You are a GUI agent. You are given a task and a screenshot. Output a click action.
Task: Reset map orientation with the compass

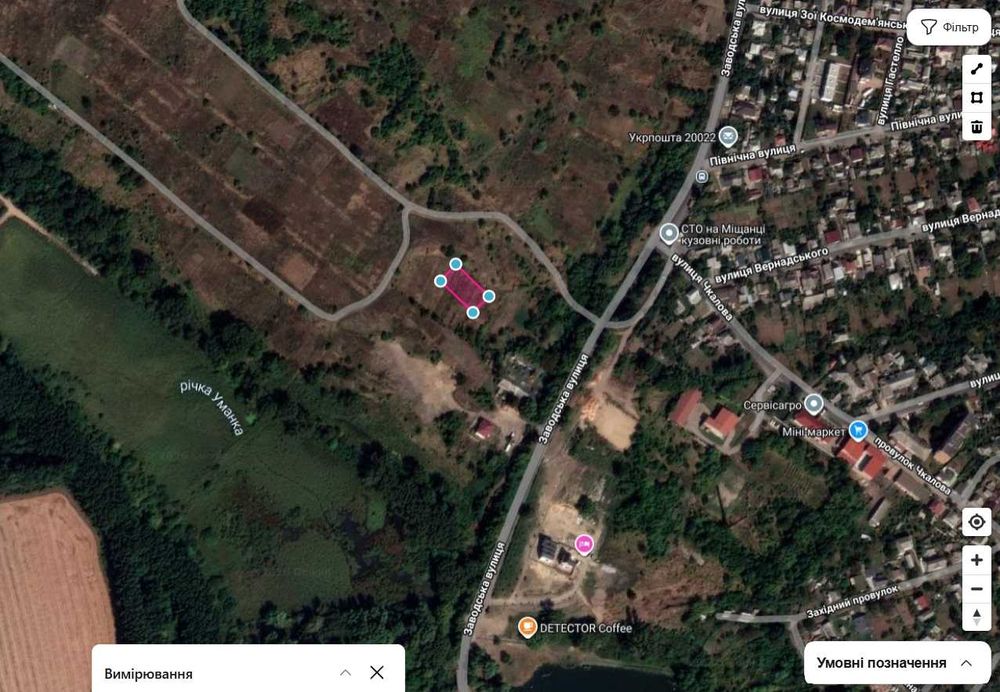(976, 616)
